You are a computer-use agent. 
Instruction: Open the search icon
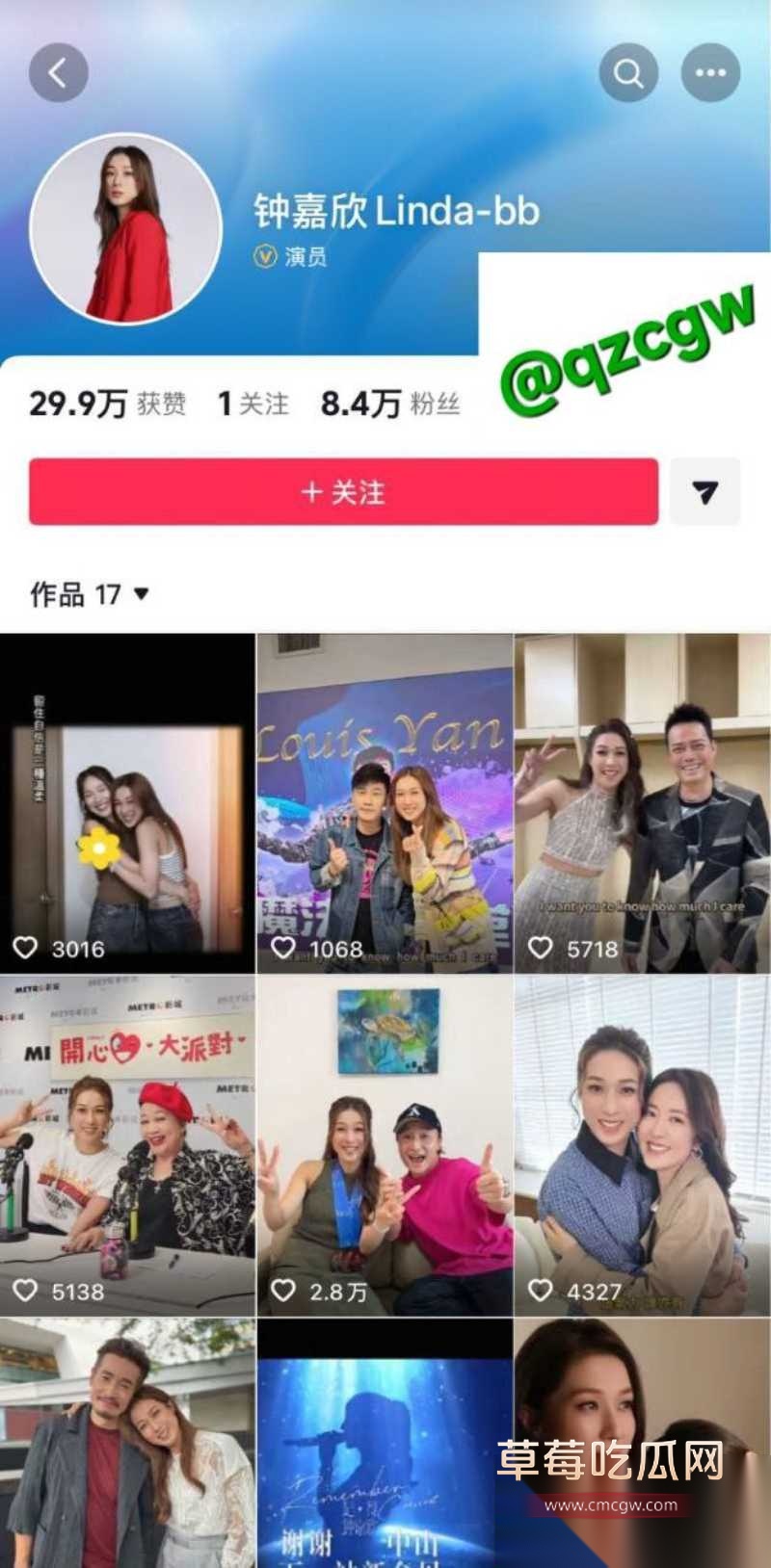627,71
